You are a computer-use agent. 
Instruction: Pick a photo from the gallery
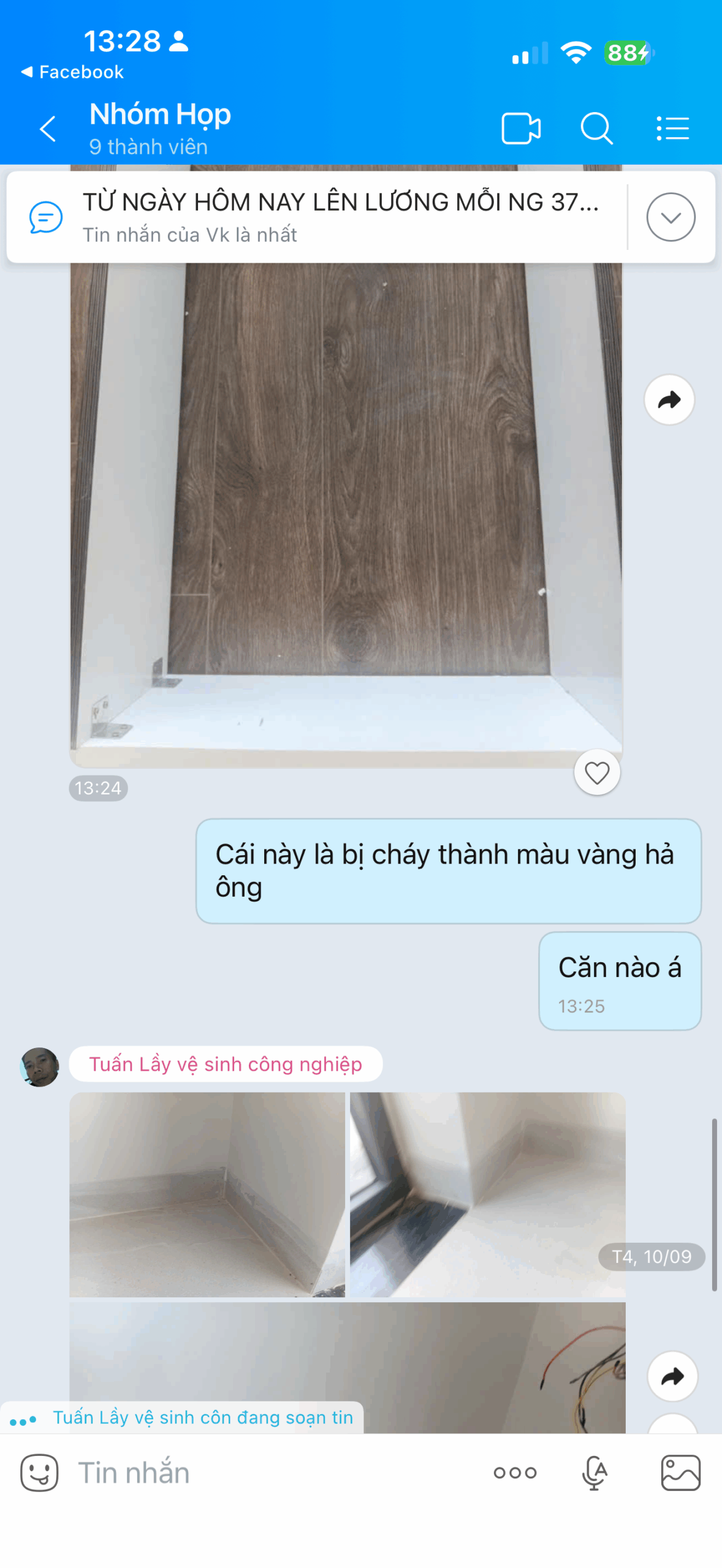click(680, 1472)
